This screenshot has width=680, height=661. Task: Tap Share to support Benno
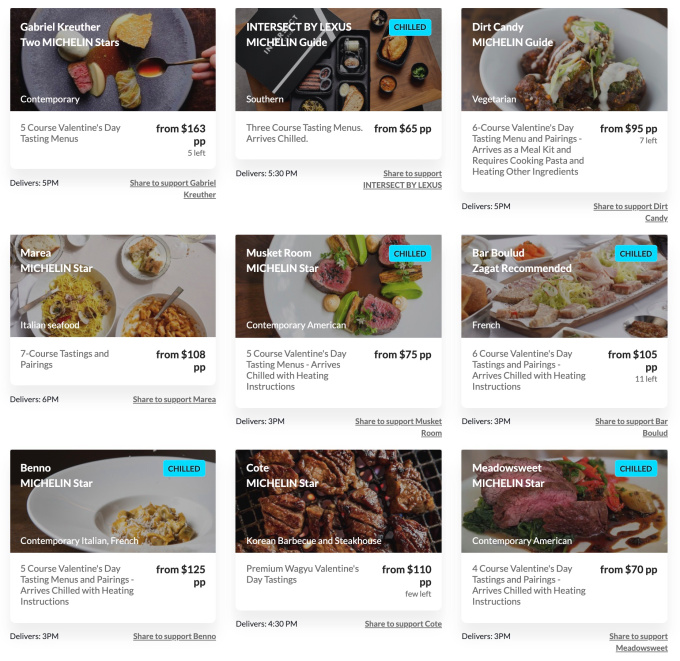[x=174, y=636]
